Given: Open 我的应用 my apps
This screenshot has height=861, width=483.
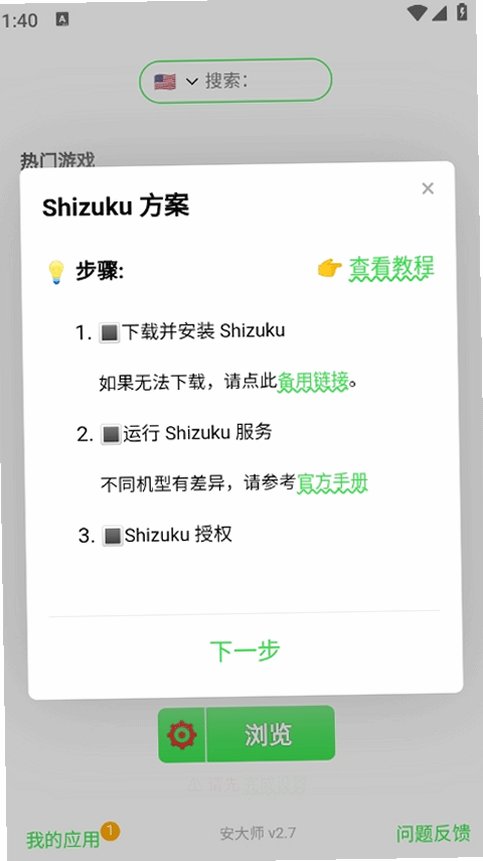Looking at the screenshot, I should (x=63, y=839).
